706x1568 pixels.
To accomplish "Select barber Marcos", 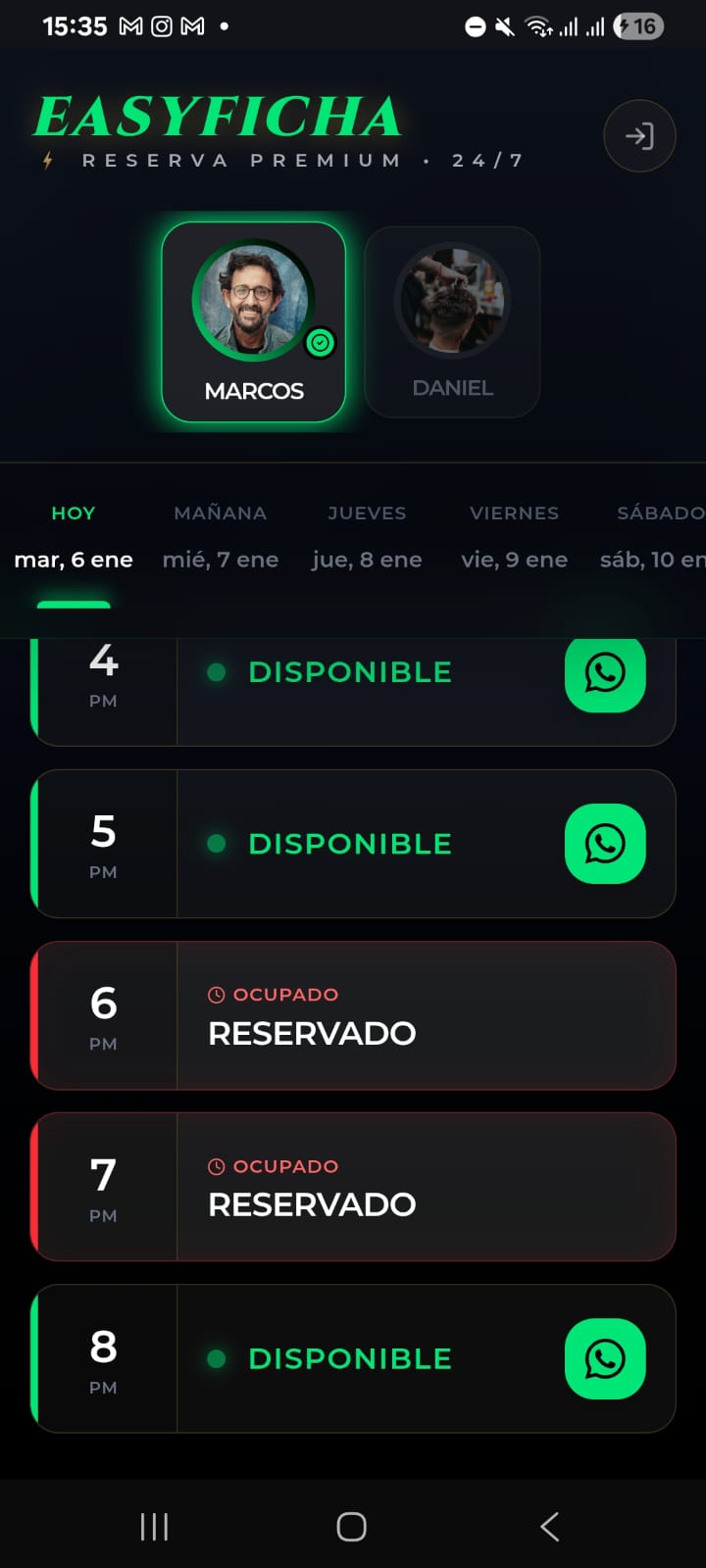I will tap(254, 321).
